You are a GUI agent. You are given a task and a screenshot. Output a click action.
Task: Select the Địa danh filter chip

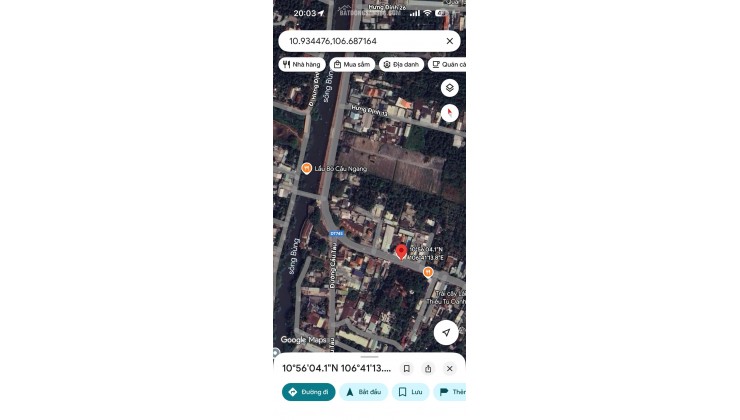point(401,64)
